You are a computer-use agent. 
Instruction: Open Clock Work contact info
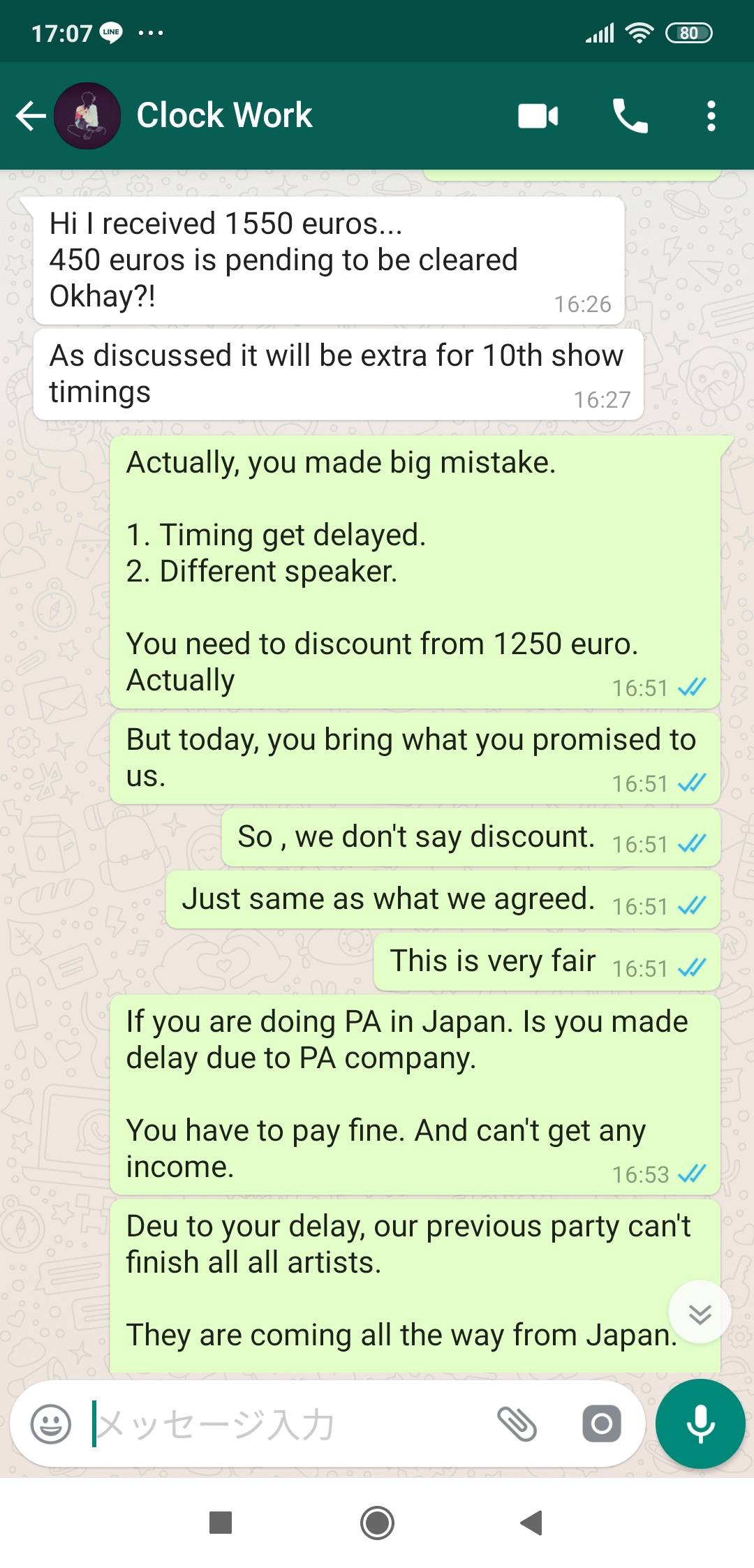pos(224,116)
